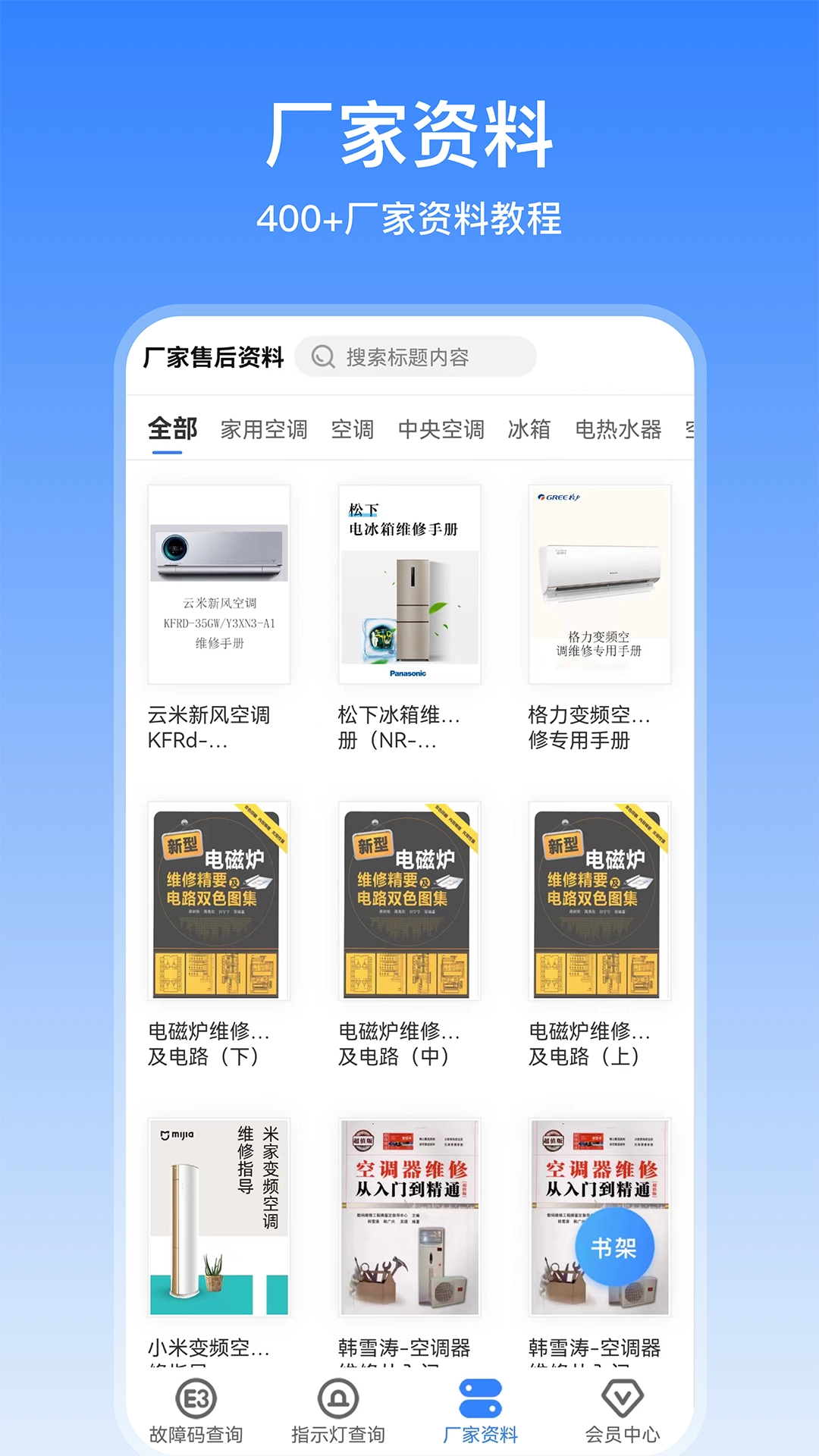Switch to the 家用空调 tab

tap(264, 428)
